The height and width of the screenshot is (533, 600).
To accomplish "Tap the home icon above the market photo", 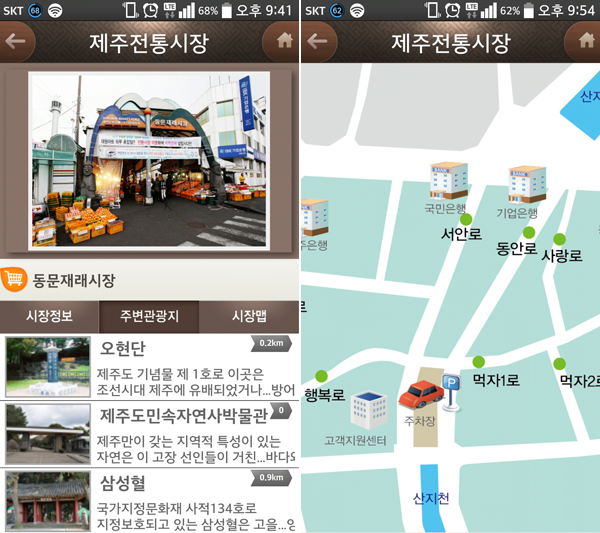I will point(284,43).
